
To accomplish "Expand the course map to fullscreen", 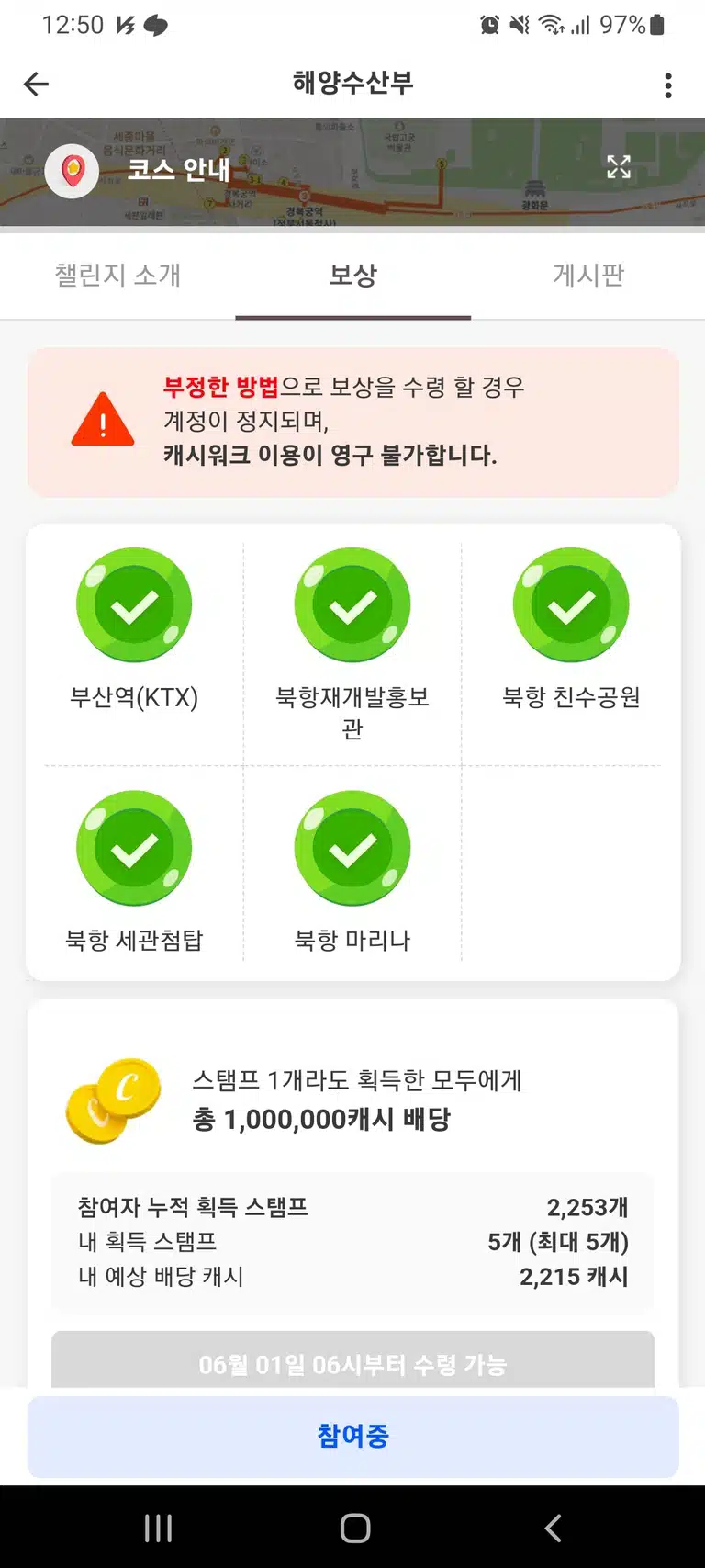I will 619,166.
